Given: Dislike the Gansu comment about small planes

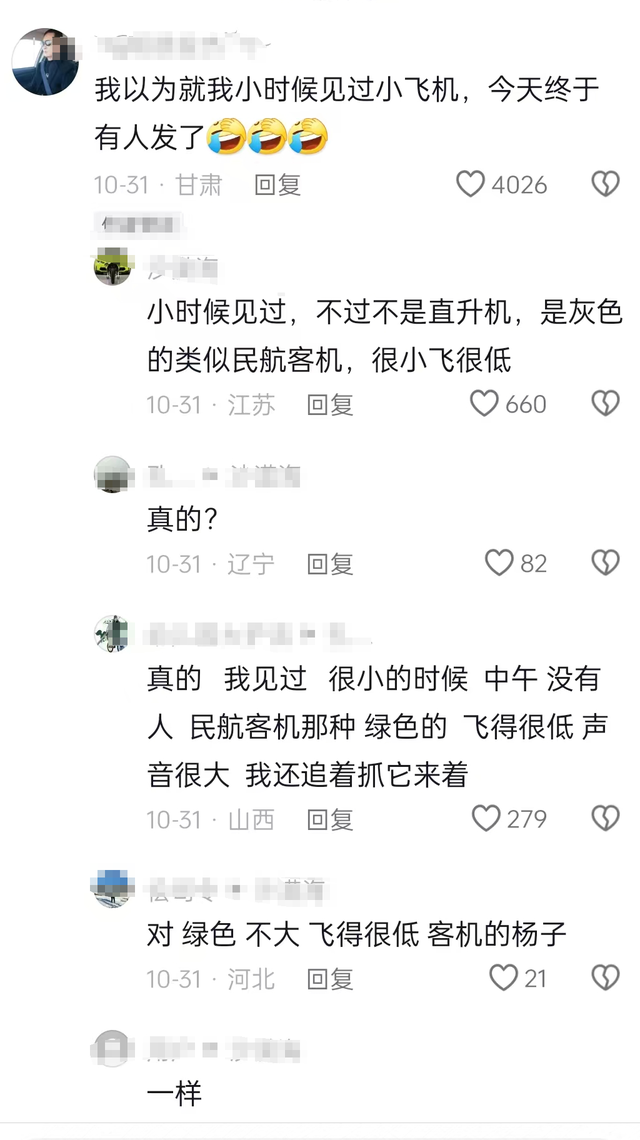Looking at the screenshot, I should click(605, 184).
